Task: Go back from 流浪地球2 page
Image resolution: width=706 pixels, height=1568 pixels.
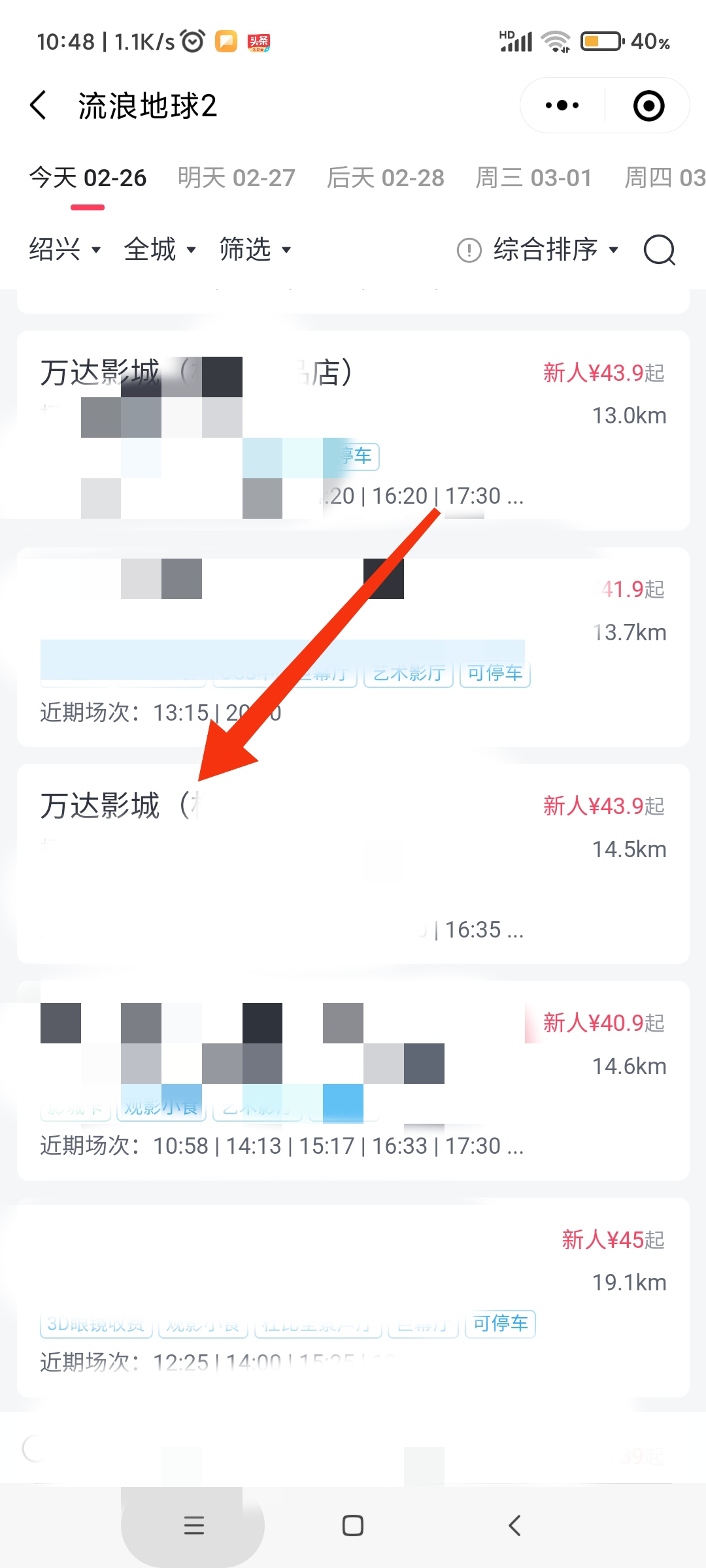Action: coord(39,105)
